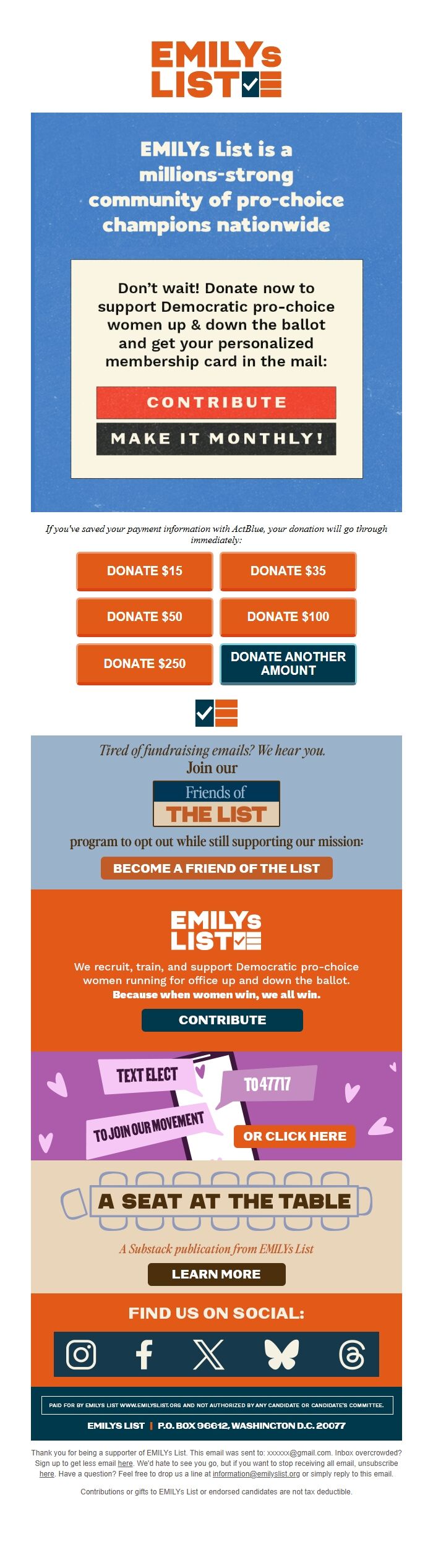Follow the unsubscribe here link
The height and width of the screenshot is (1568, 433).
pos(46,1474)
